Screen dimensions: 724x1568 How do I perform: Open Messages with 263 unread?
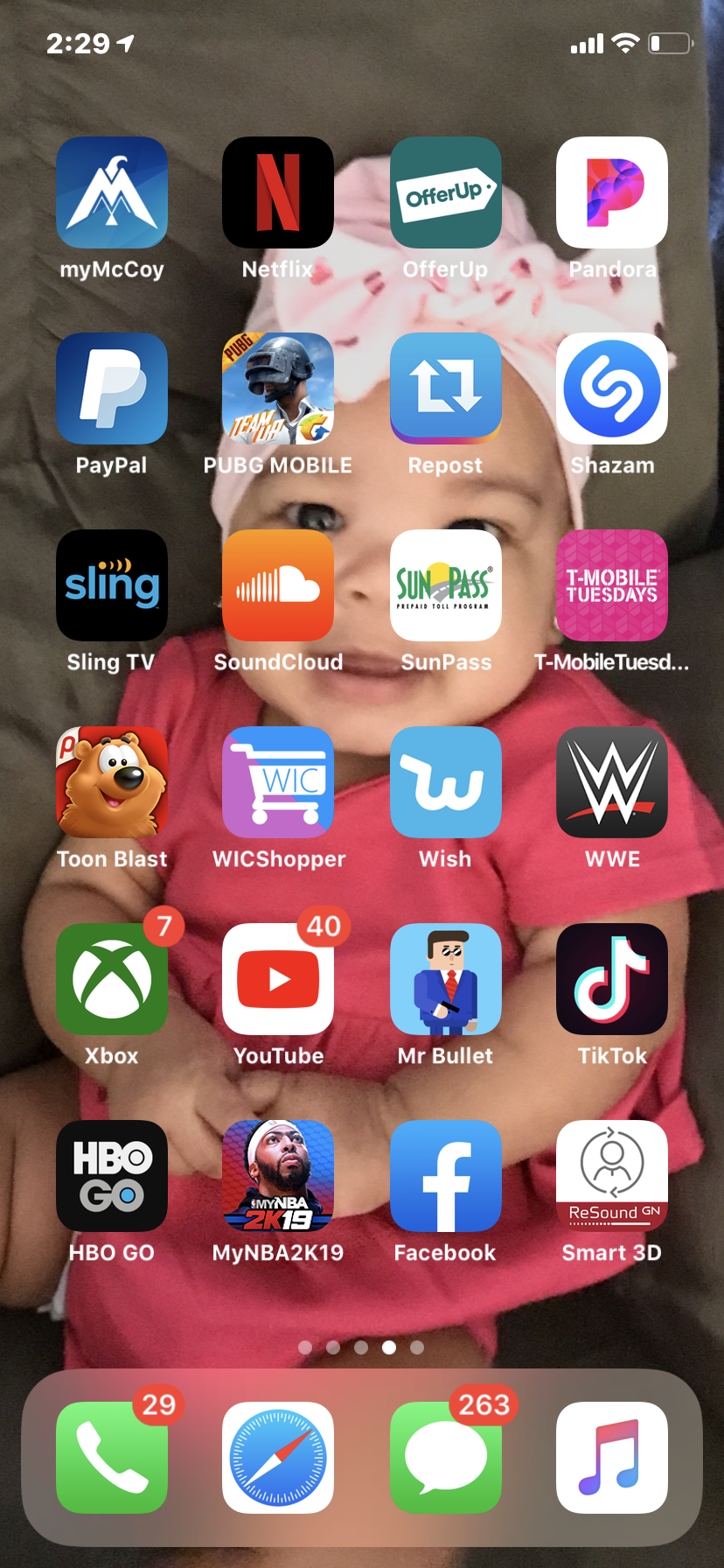445,1458
